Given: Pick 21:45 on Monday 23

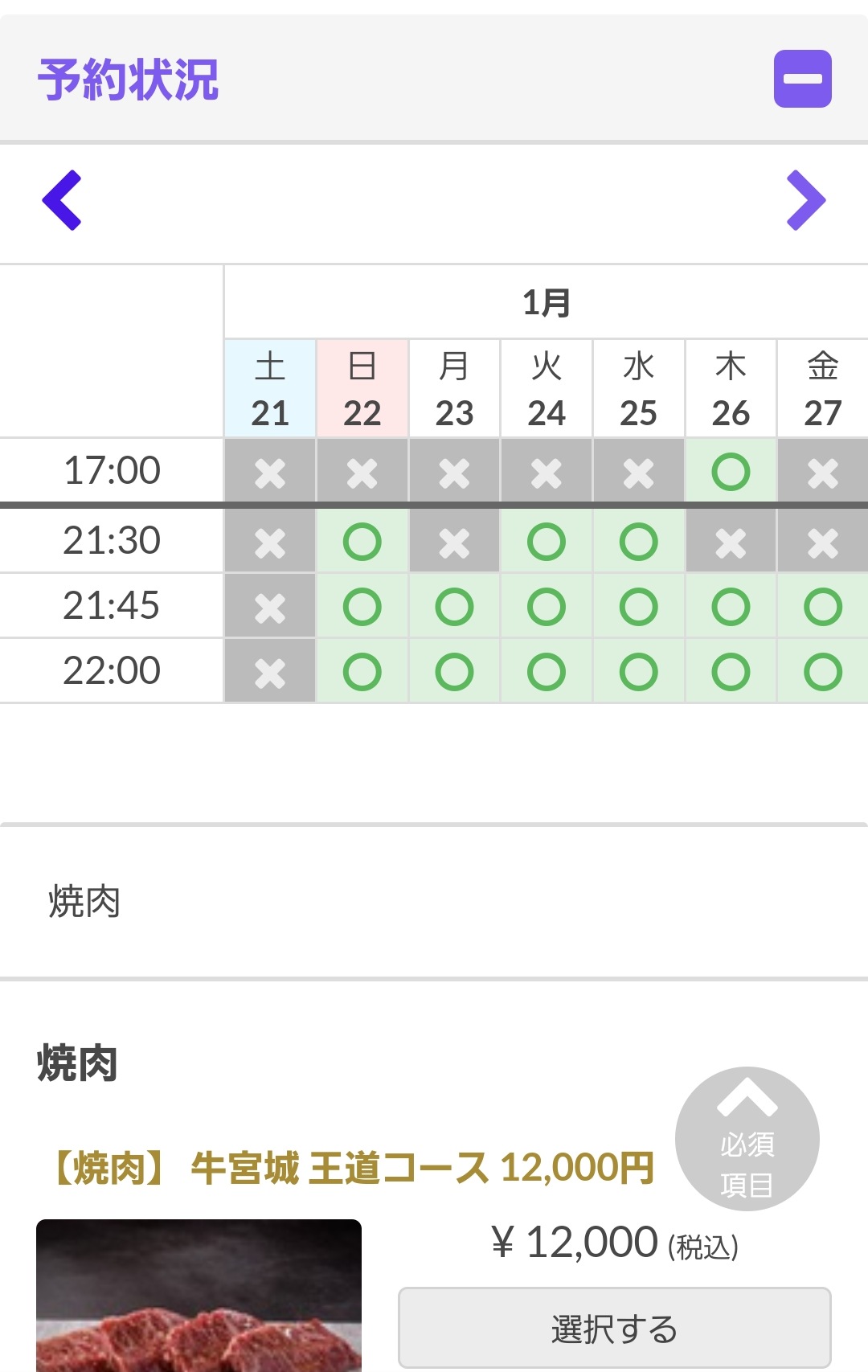Looking at the screenshot, I should click(455, 606).
